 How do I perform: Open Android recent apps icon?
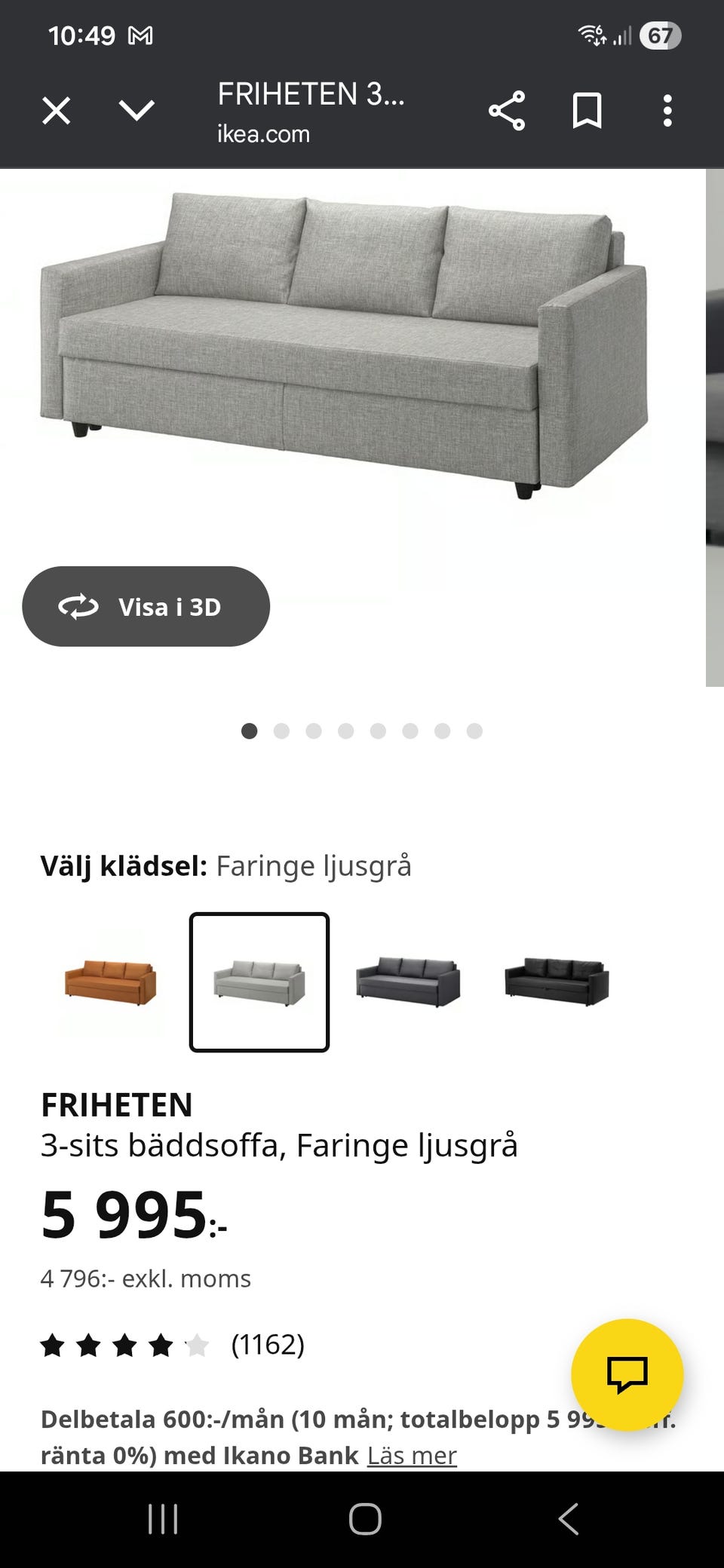point(163,1520)
